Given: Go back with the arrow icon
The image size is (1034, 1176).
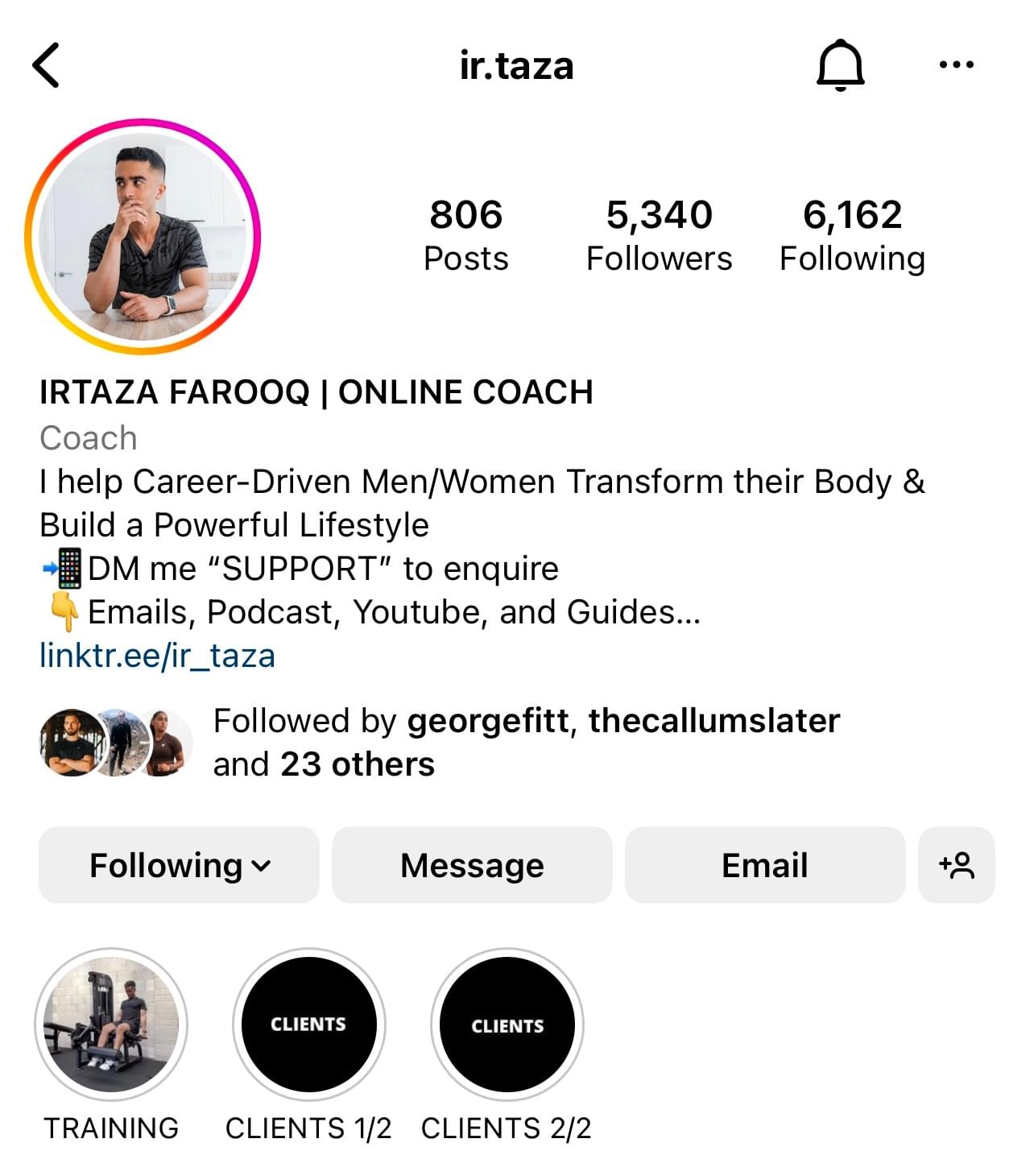Looking at the screenshot, I should 46,65.
